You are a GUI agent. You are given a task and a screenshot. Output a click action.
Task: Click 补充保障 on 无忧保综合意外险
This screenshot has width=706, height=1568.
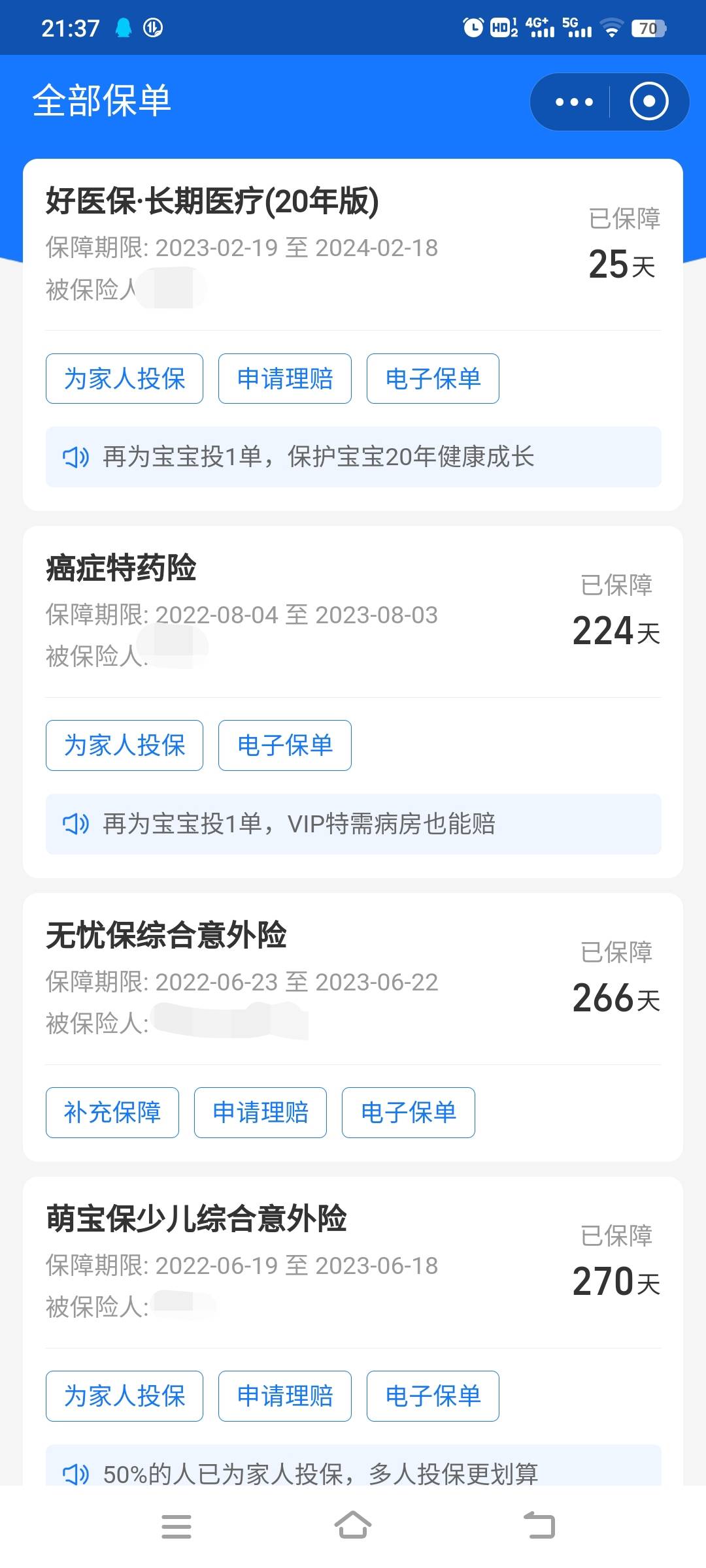[112, 1113]
